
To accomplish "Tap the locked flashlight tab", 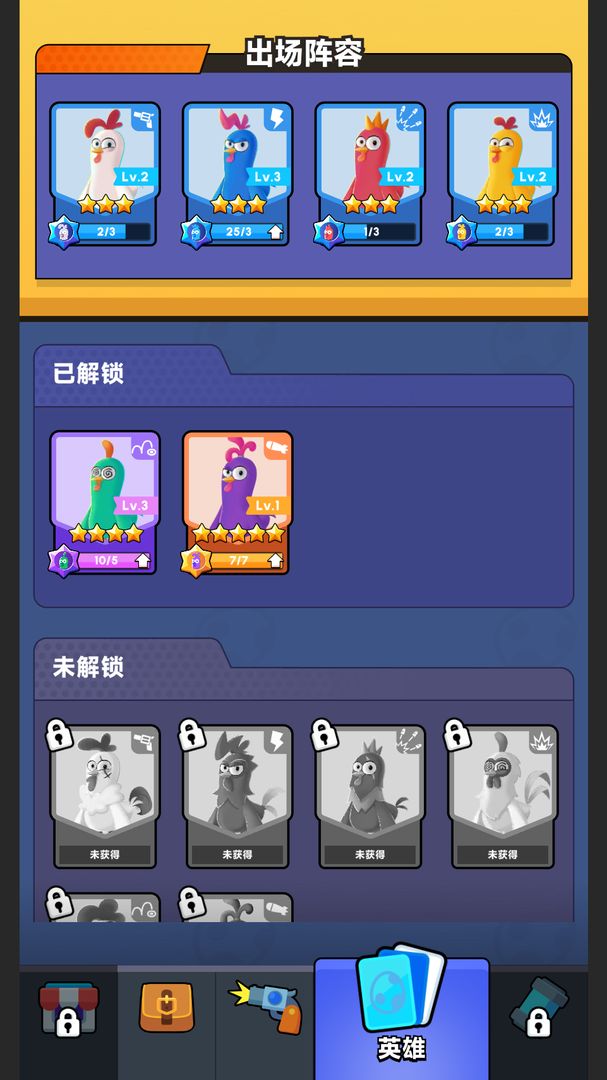I will click(x=539, y=1008).
